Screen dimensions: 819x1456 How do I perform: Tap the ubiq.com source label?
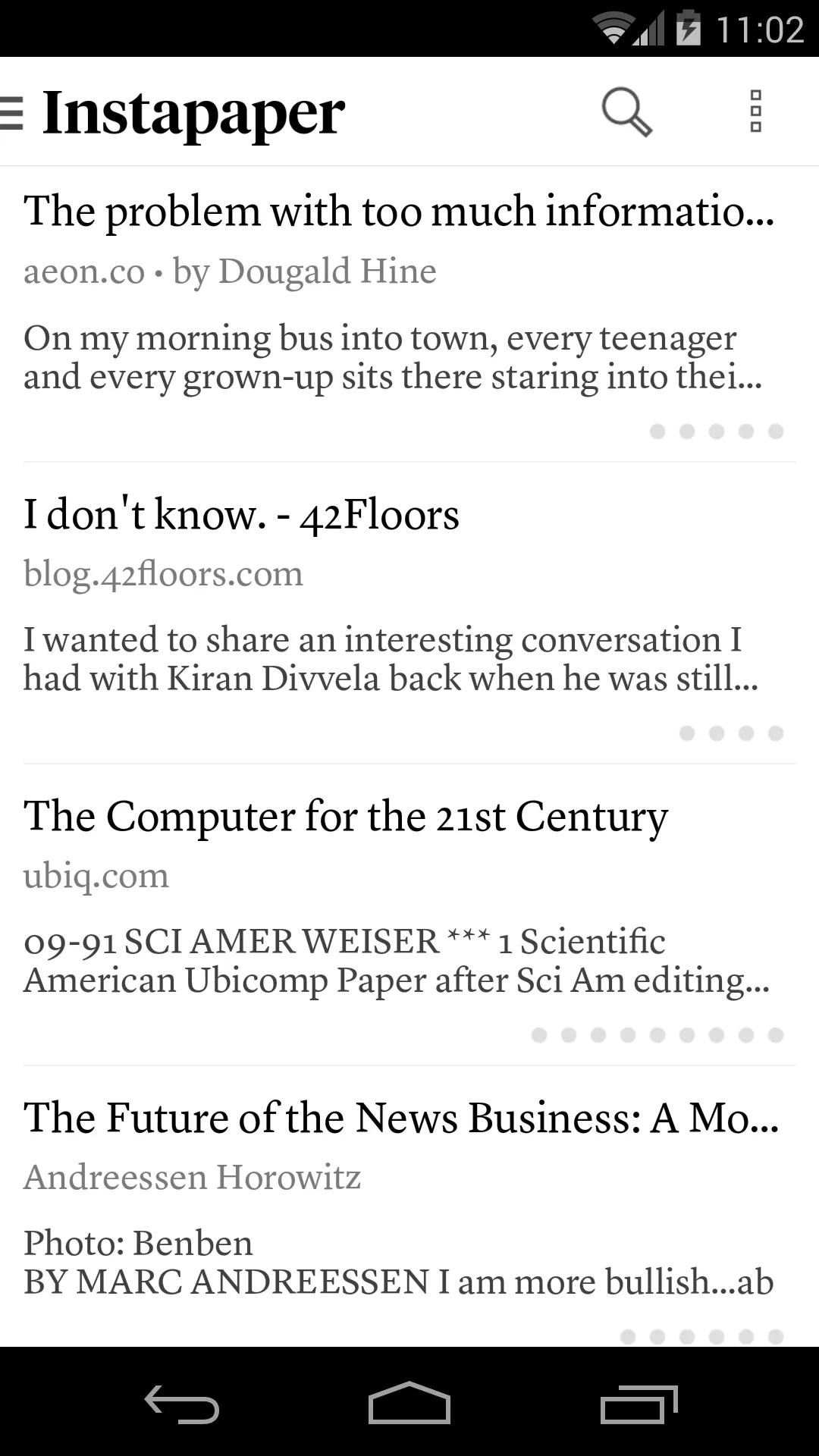96,875
